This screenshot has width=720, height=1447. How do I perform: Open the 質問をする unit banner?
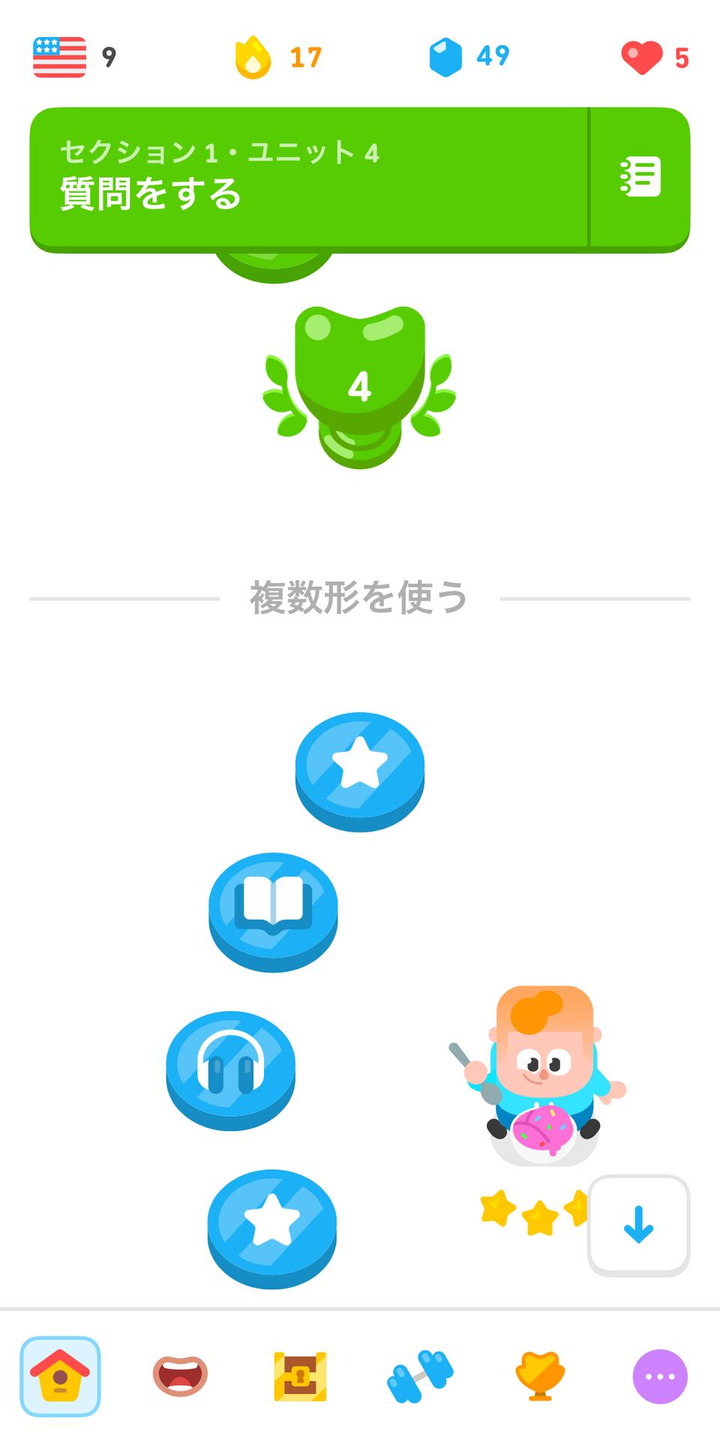(310, 177)
